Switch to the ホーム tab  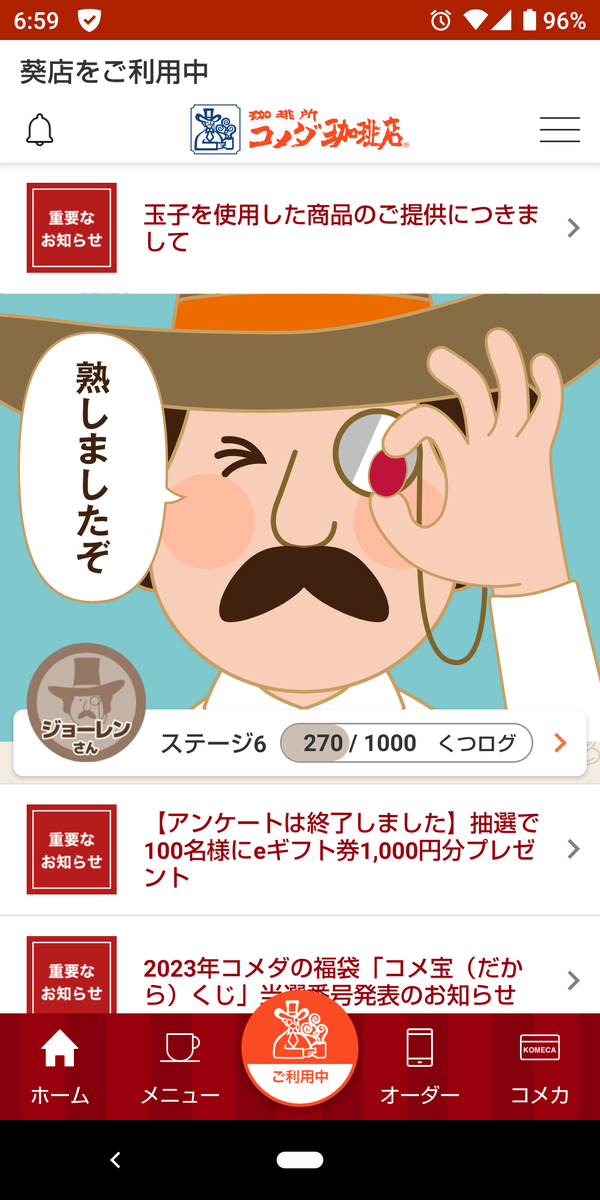pos(60,1066)
